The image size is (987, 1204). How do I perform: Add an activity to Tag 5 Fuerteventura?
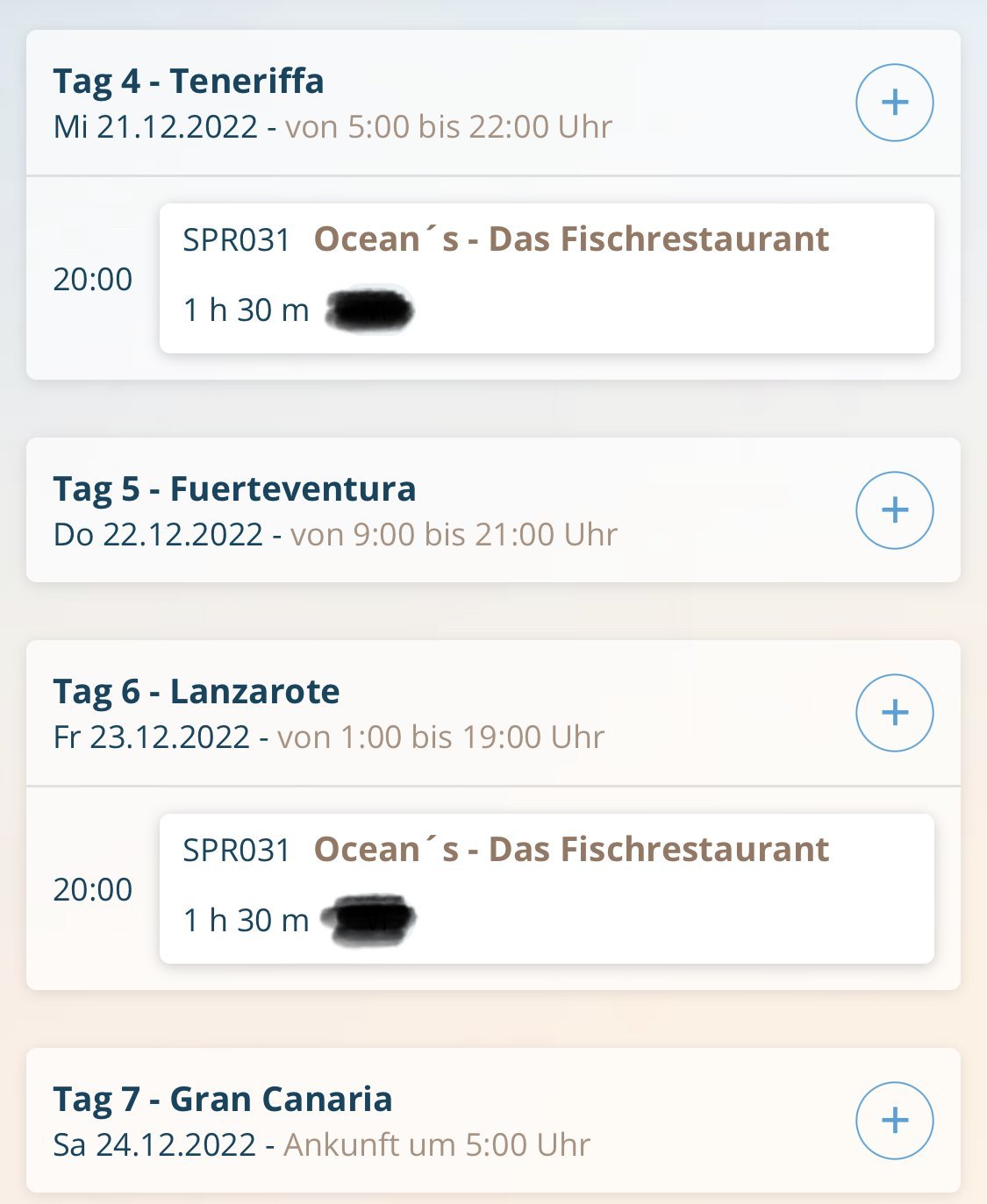(894, 510)
